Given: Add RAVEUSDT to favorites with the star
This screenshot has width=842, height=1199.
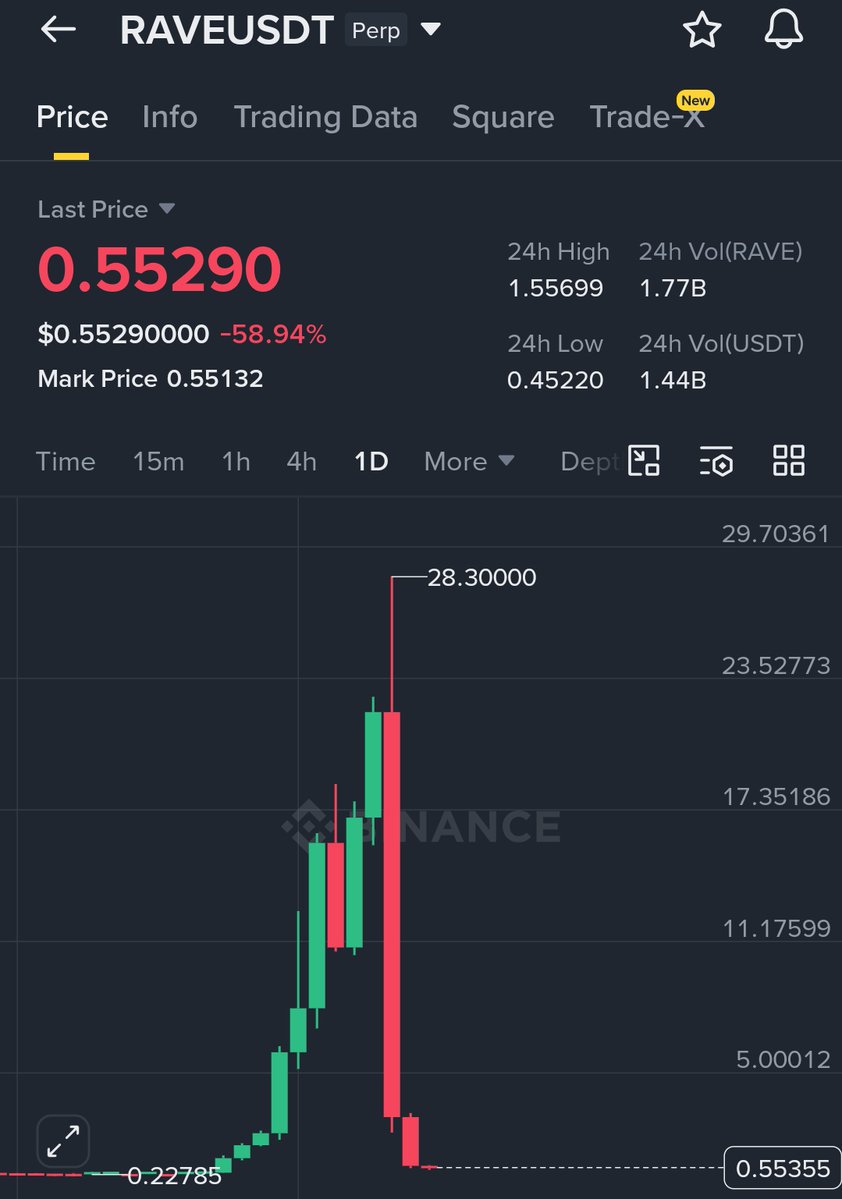Looking at the screenshot, I should 702,30.
